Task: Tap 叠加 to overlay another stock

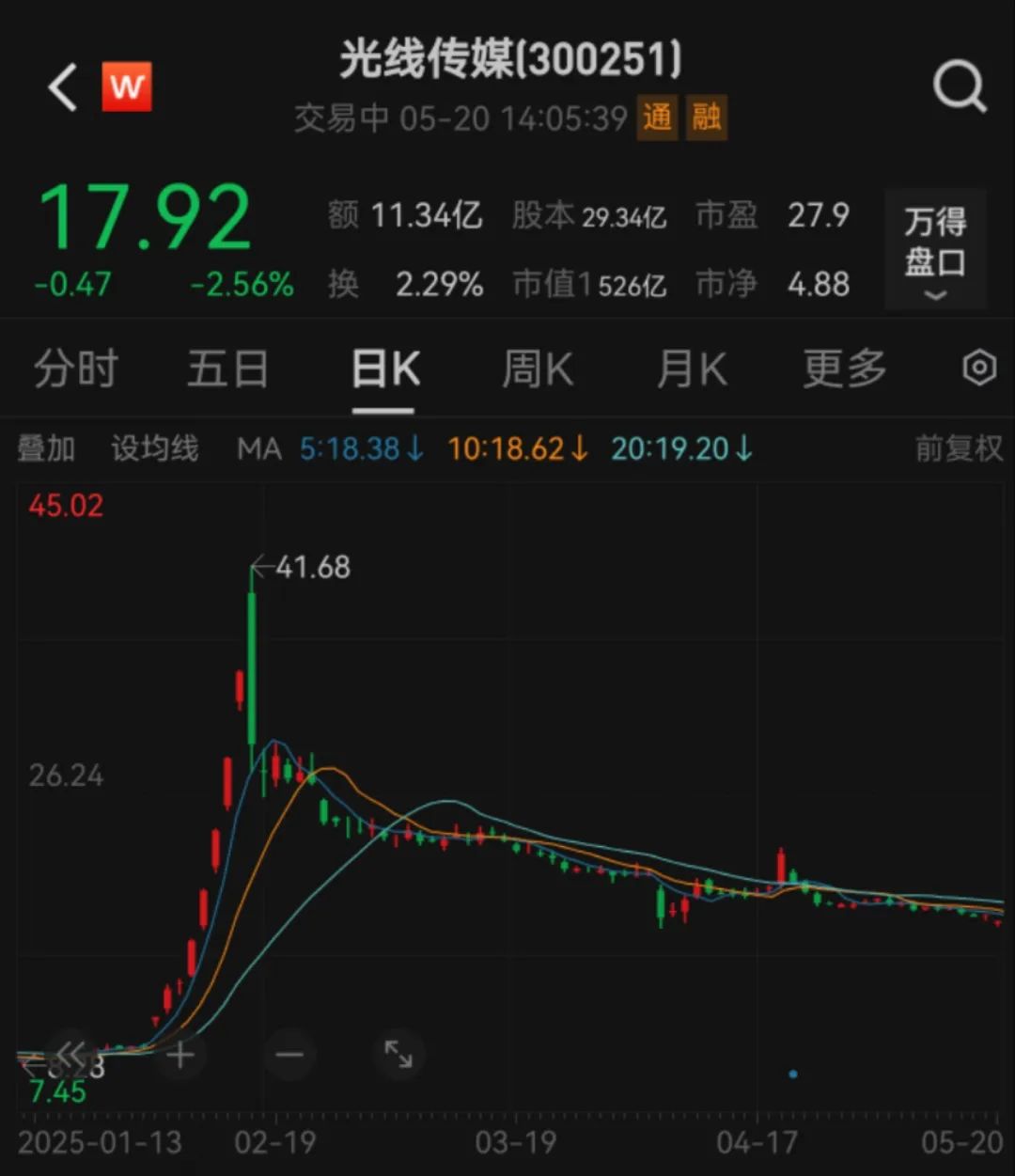Action: point(46,448)
